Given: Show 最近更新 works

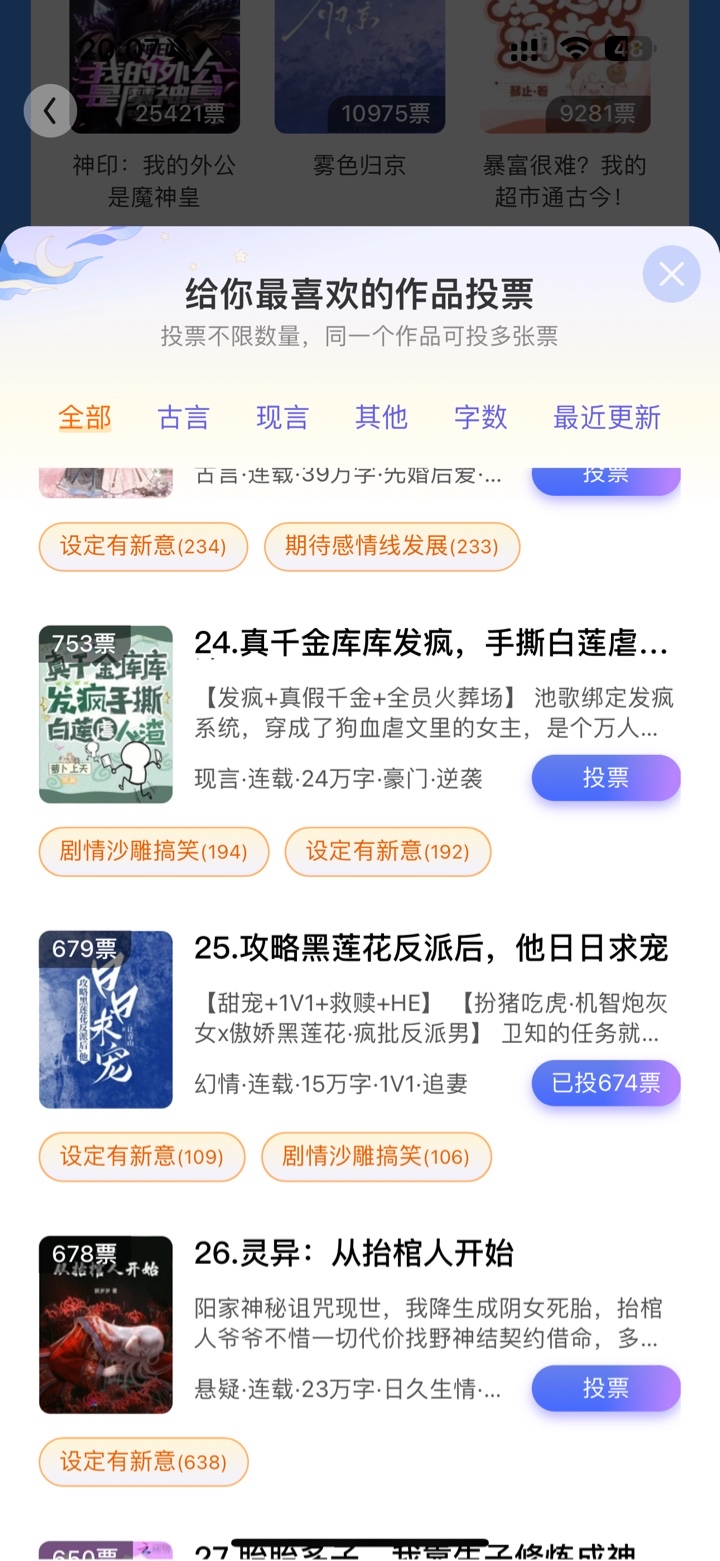Looking at the screenshot, I should point(607,417).
